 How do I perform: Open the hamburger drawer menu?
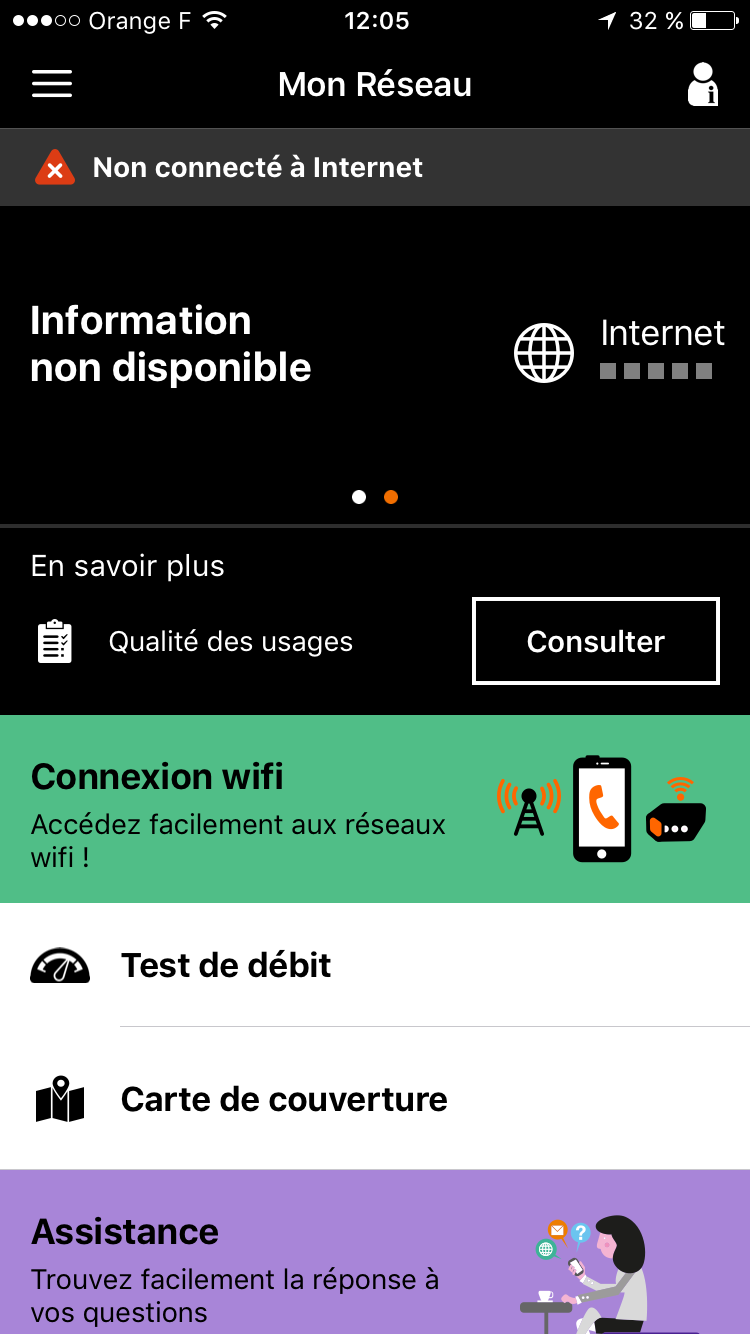click(52, 84)
